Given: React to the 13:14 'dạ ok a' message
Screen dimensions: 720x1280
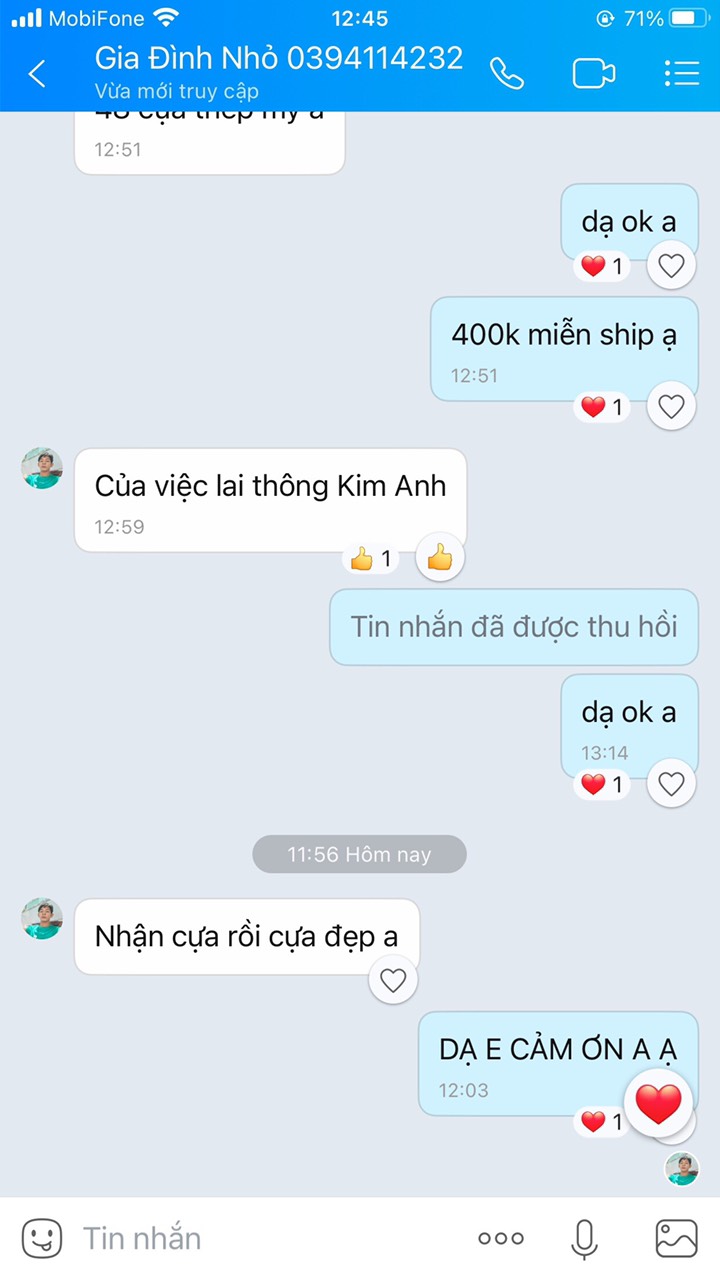Looking at the screenshot, I should (671, 784).
